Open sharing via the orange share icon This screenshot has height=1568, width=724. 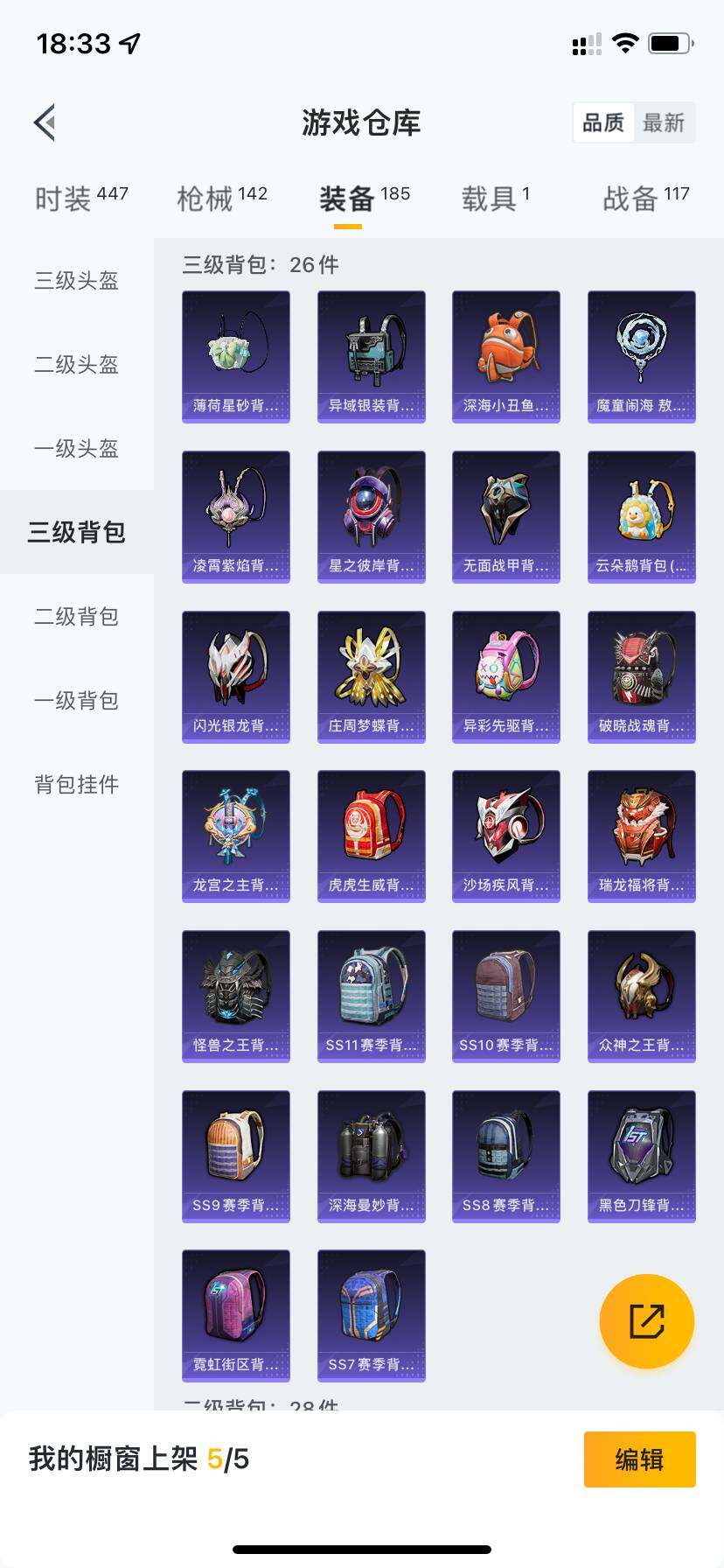(646, 1321)
